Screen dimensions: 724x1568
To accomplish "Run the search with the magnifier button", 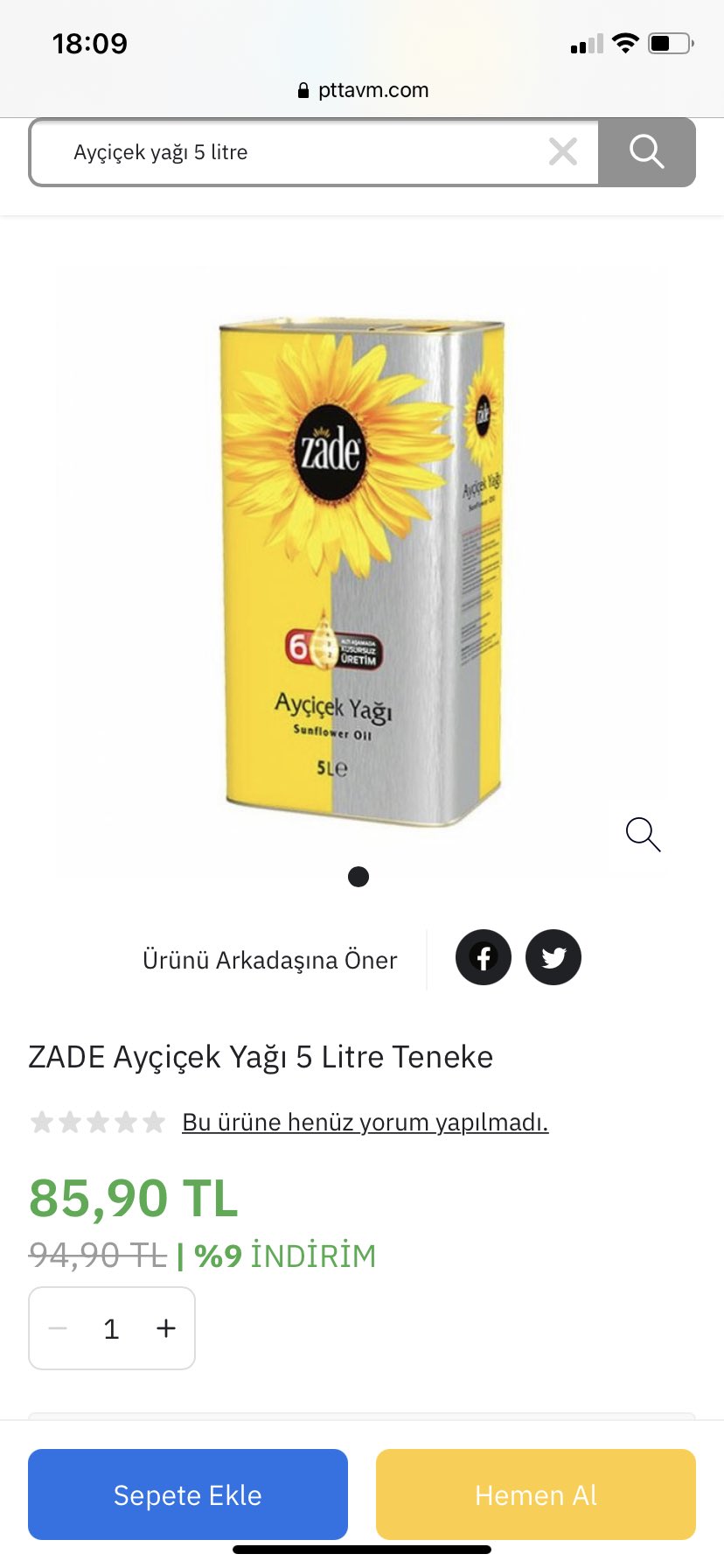I will (647, 152).
